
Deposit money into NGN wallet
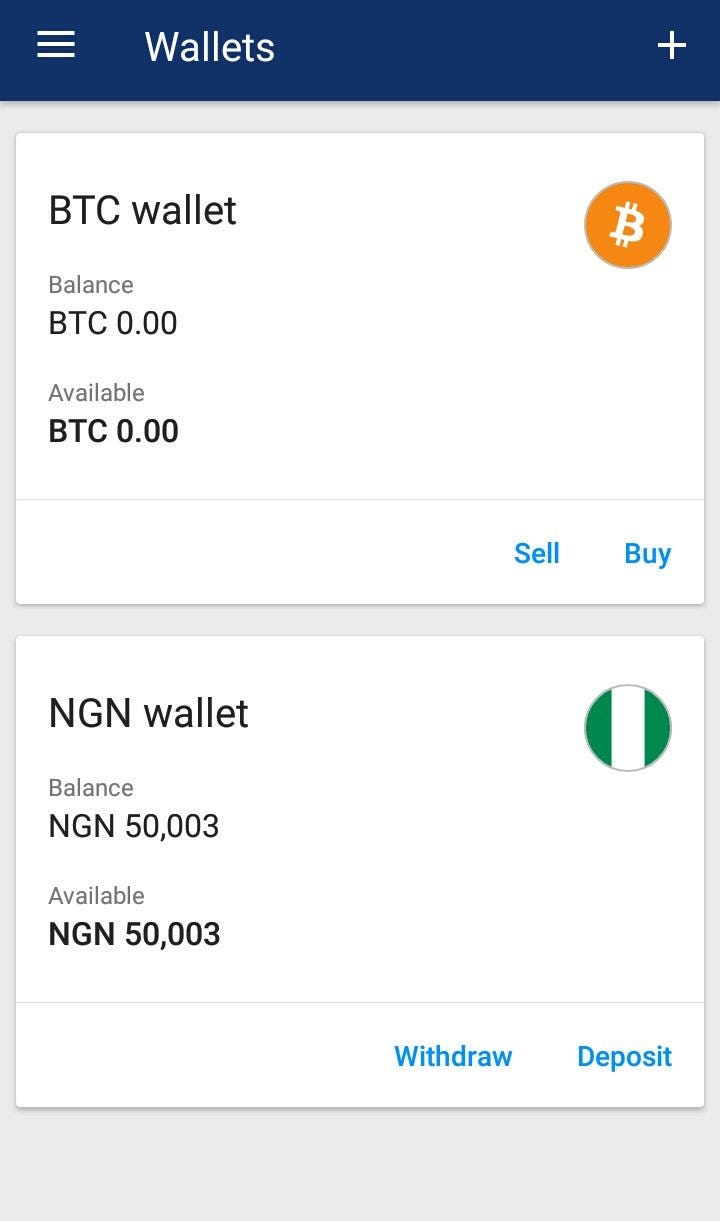624,1056
